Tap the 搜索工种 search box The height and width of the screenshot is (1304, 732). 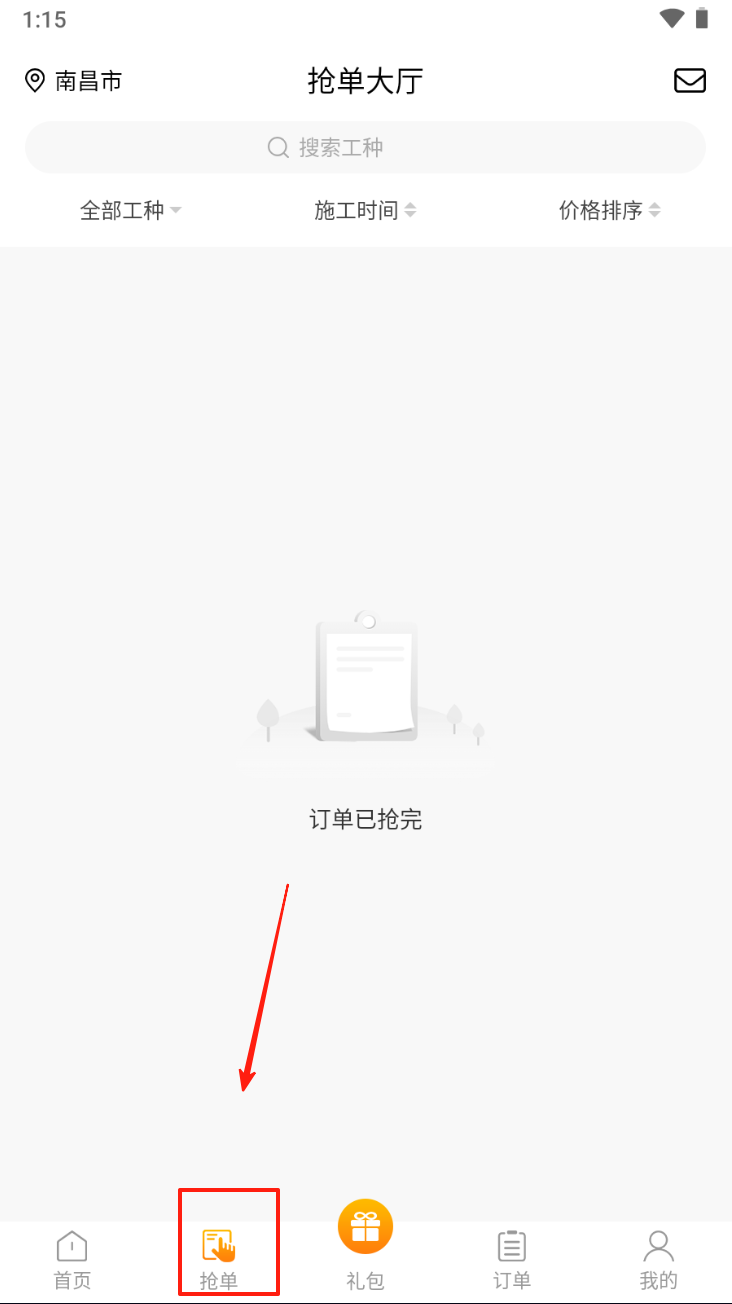pos(366,148)
